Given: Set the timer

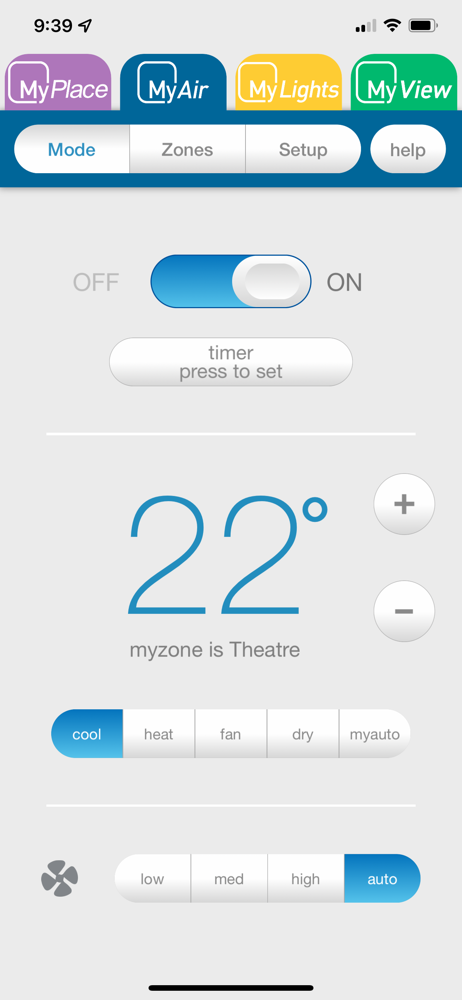Looking at the screenshot, I should pos(231,362).
